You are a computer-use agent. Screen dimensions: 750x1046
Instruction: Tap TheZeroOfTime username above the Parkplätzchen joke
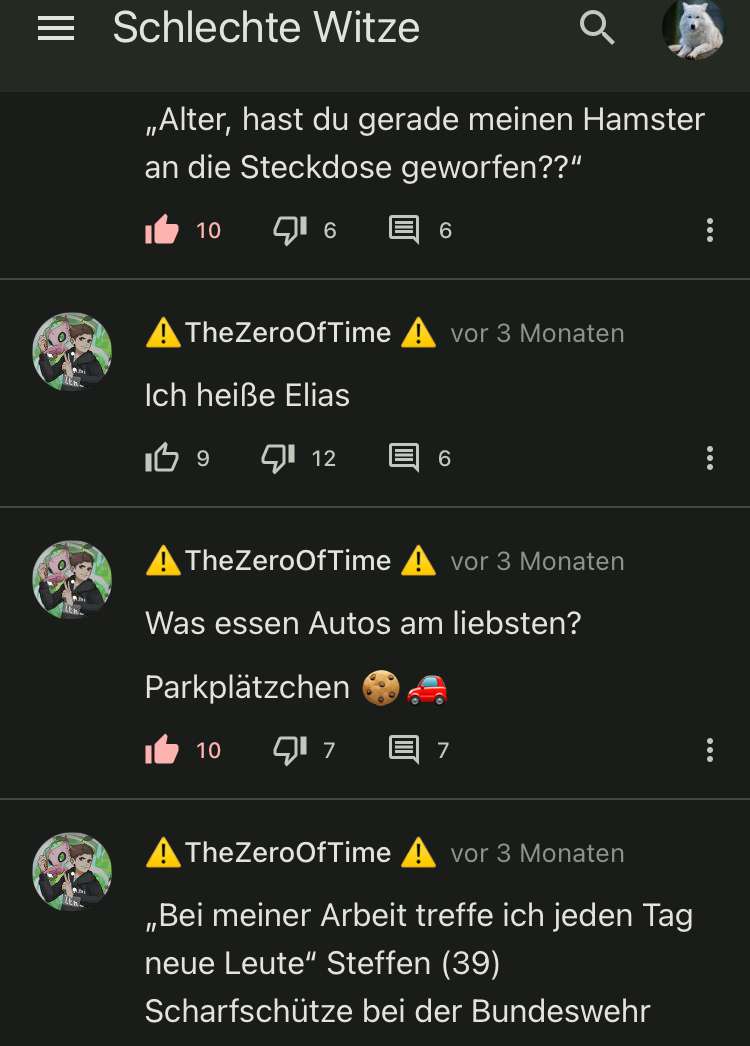pos(290,561)
